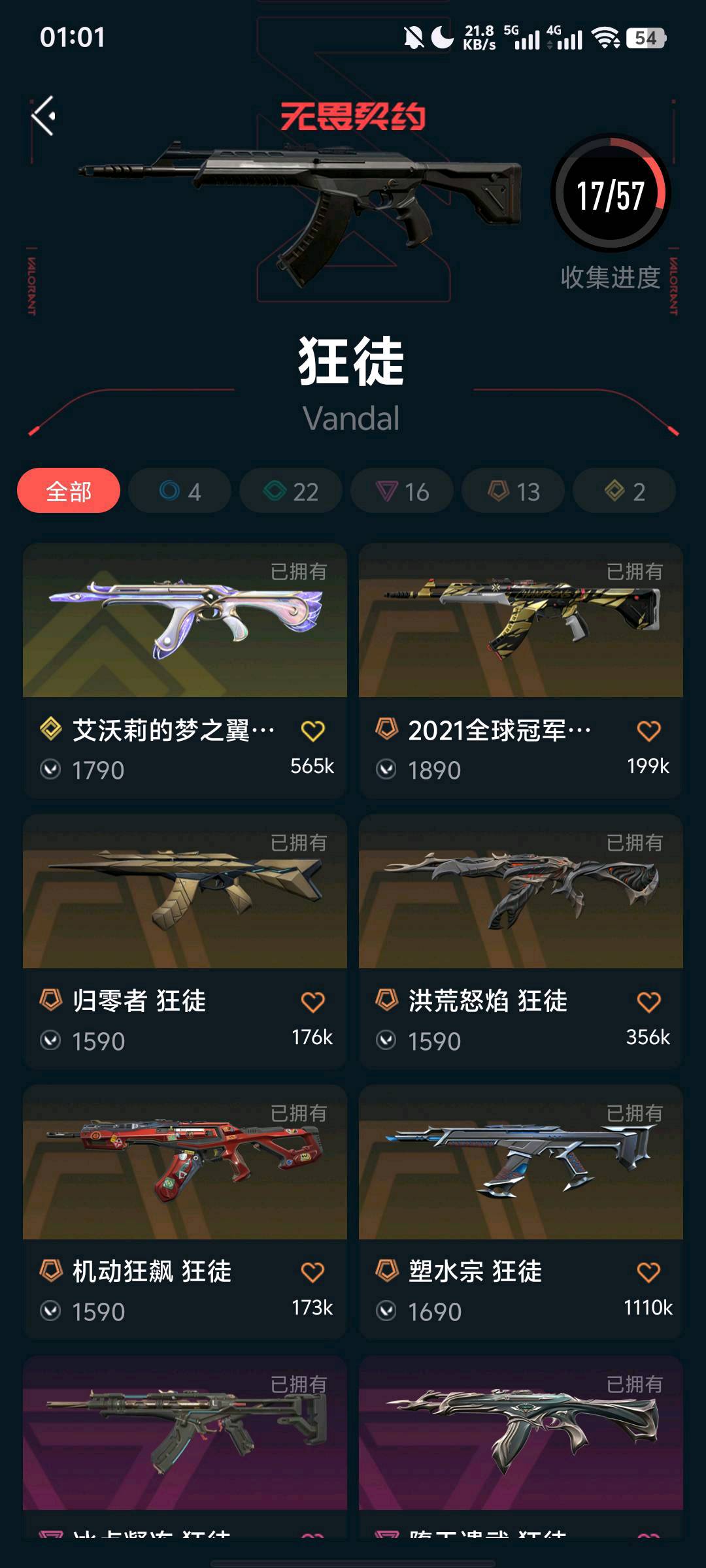Favorite the 洪荒怒焰 狂徒 skin

[x=648, y=1002]
